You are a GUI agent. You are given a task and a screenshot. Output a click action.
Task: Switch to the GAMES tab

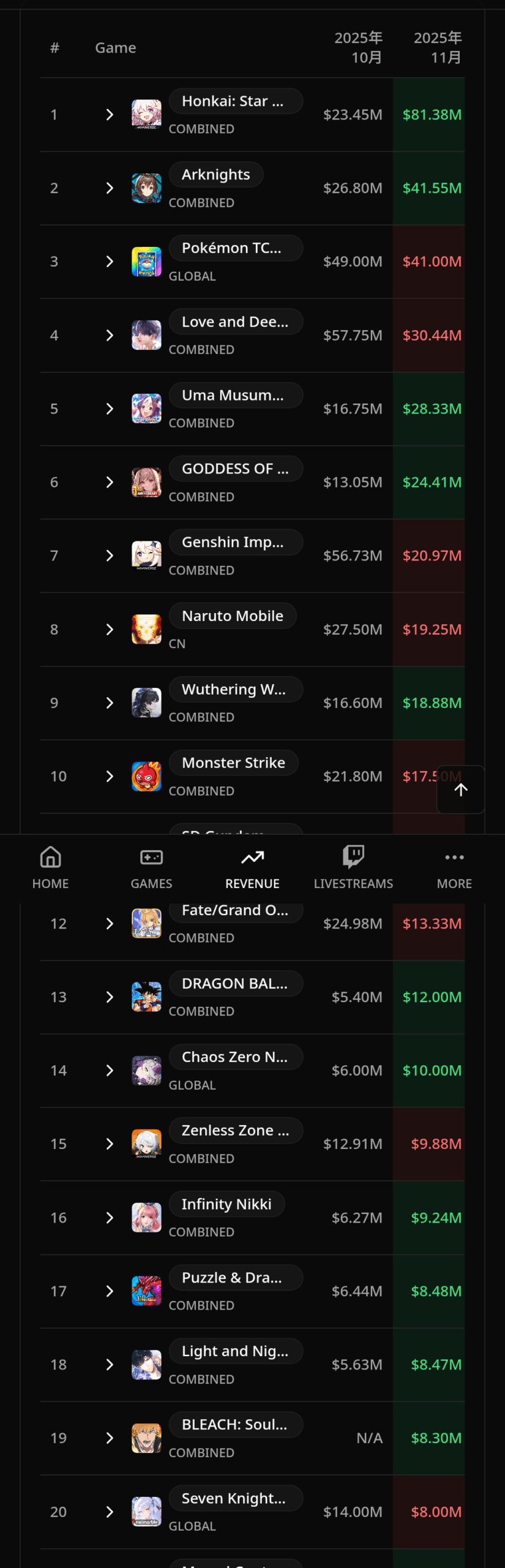[x=151, y=867]
